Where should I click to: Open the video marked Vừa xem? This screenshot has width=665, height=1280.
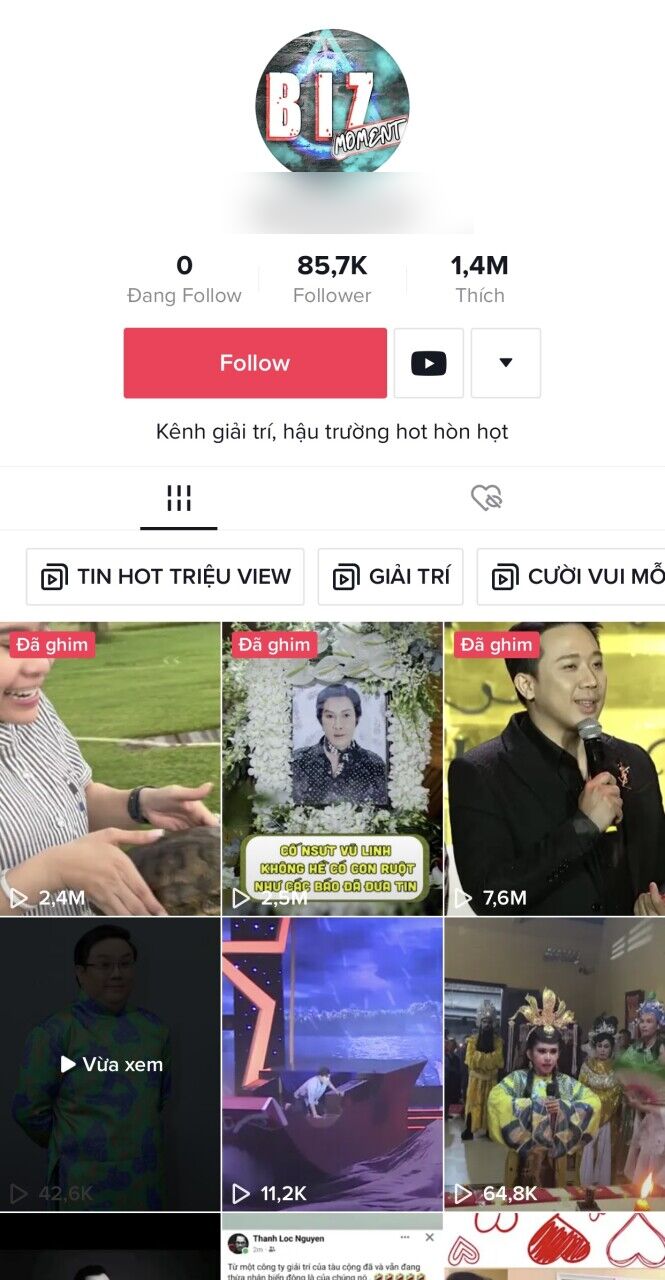110,1064
